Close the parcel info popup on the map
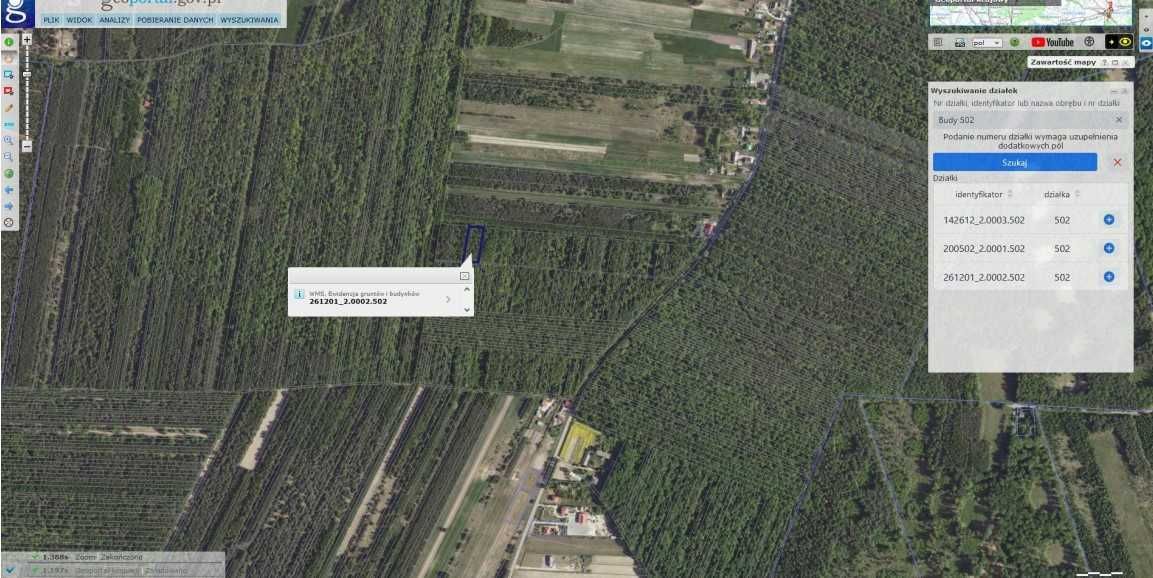The width and height of the screenshot is (1153, 578). pyautogui.click(x=464, y=275)
